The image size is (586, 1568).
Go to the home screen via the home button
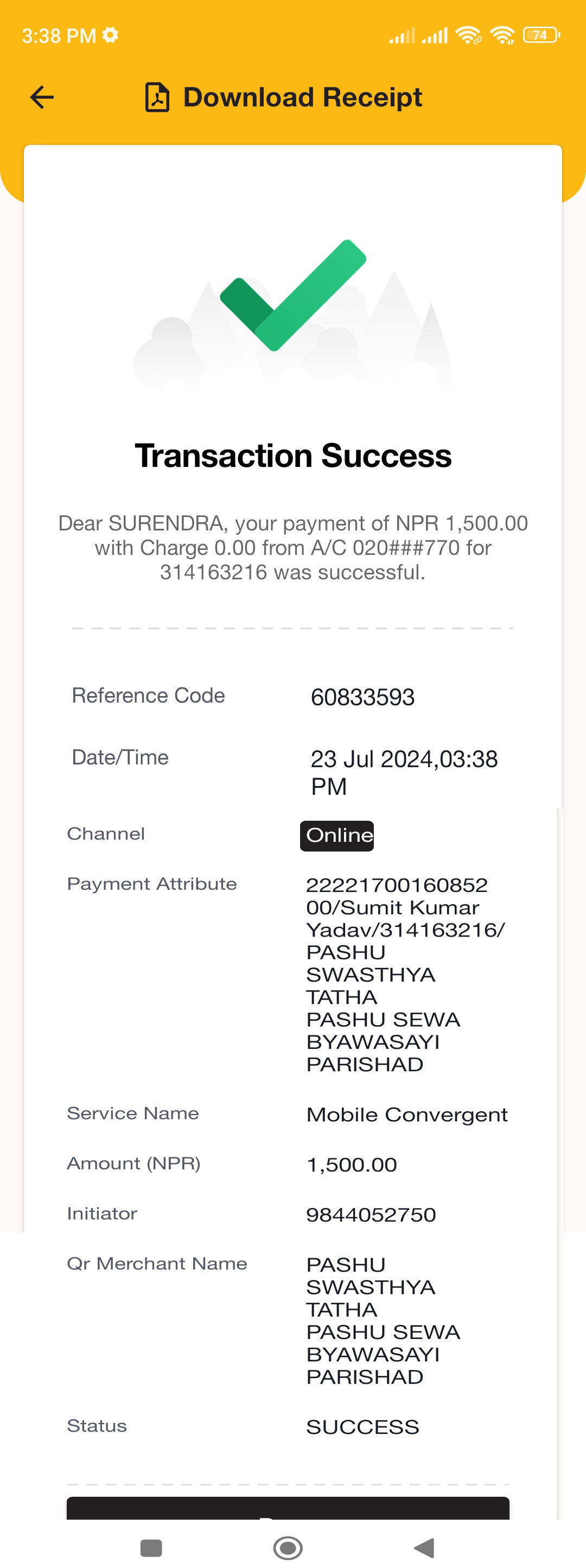click(x=288, y=1547)
